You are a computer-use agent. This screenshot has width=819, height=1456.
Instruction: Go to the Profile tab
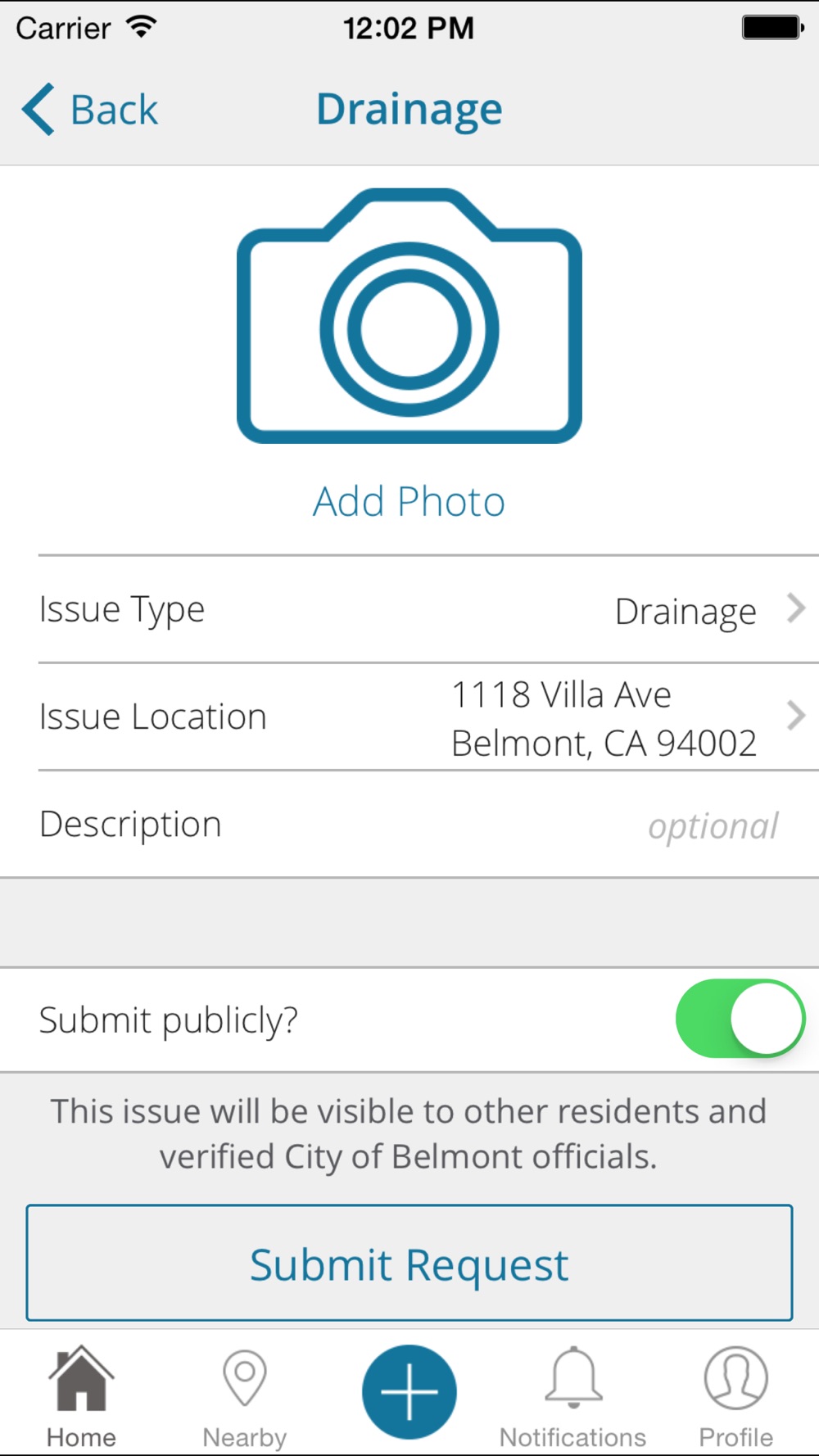click(x=735, y=1398)
